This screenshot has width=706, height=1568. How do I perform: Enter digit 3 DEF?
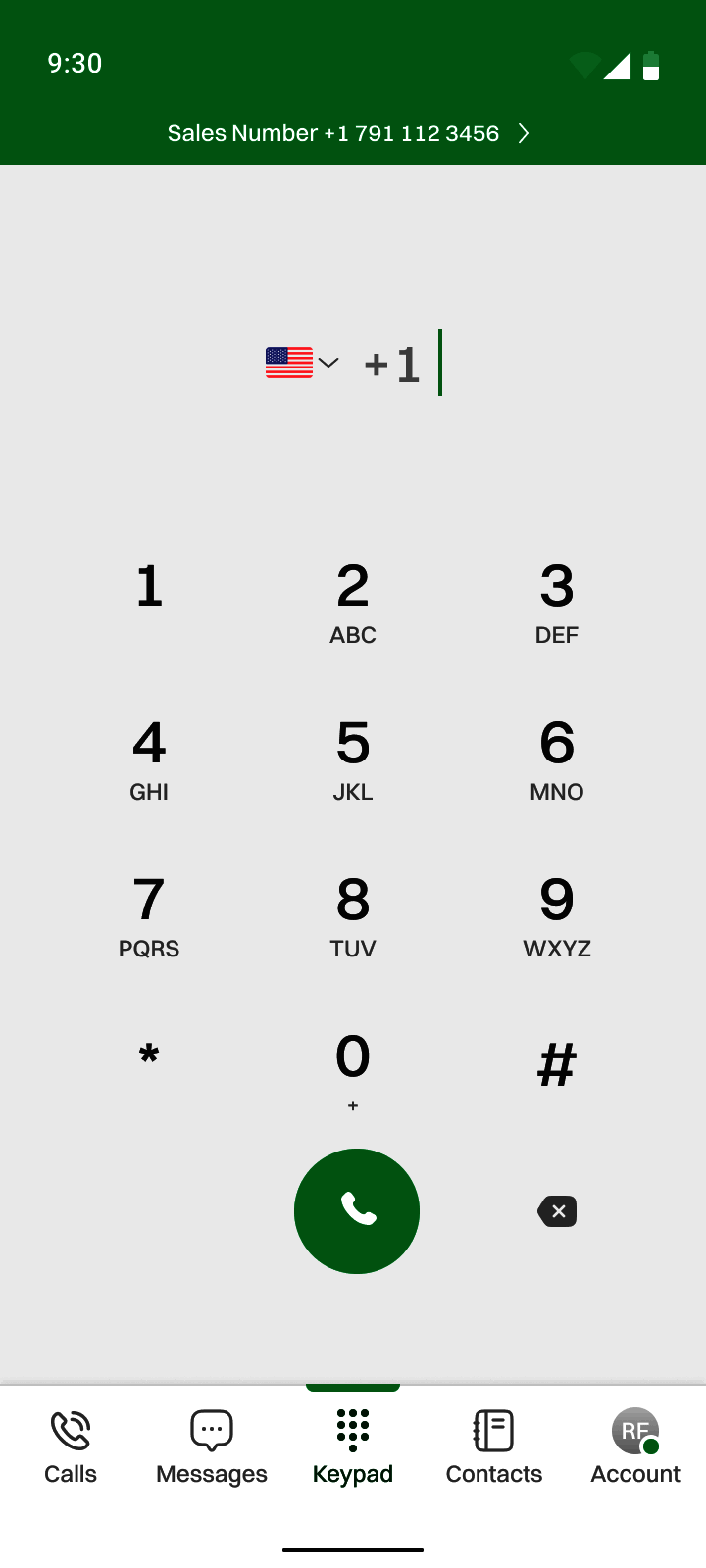click(x=557, y=601)
